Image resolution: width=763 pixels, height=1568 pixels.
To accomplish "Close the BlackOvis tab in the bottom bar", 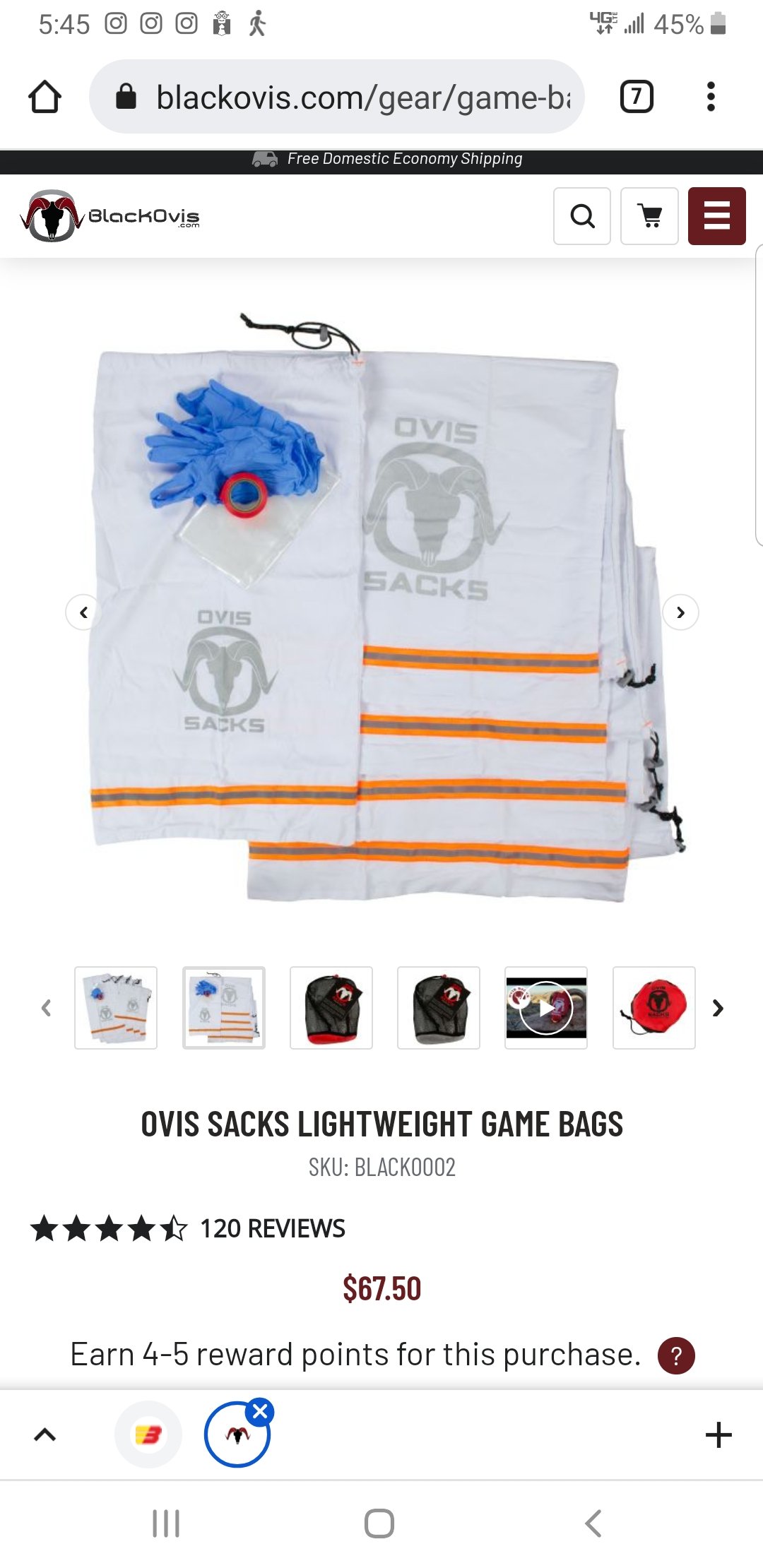I will pyautogui.click(x=260, y=1411).
